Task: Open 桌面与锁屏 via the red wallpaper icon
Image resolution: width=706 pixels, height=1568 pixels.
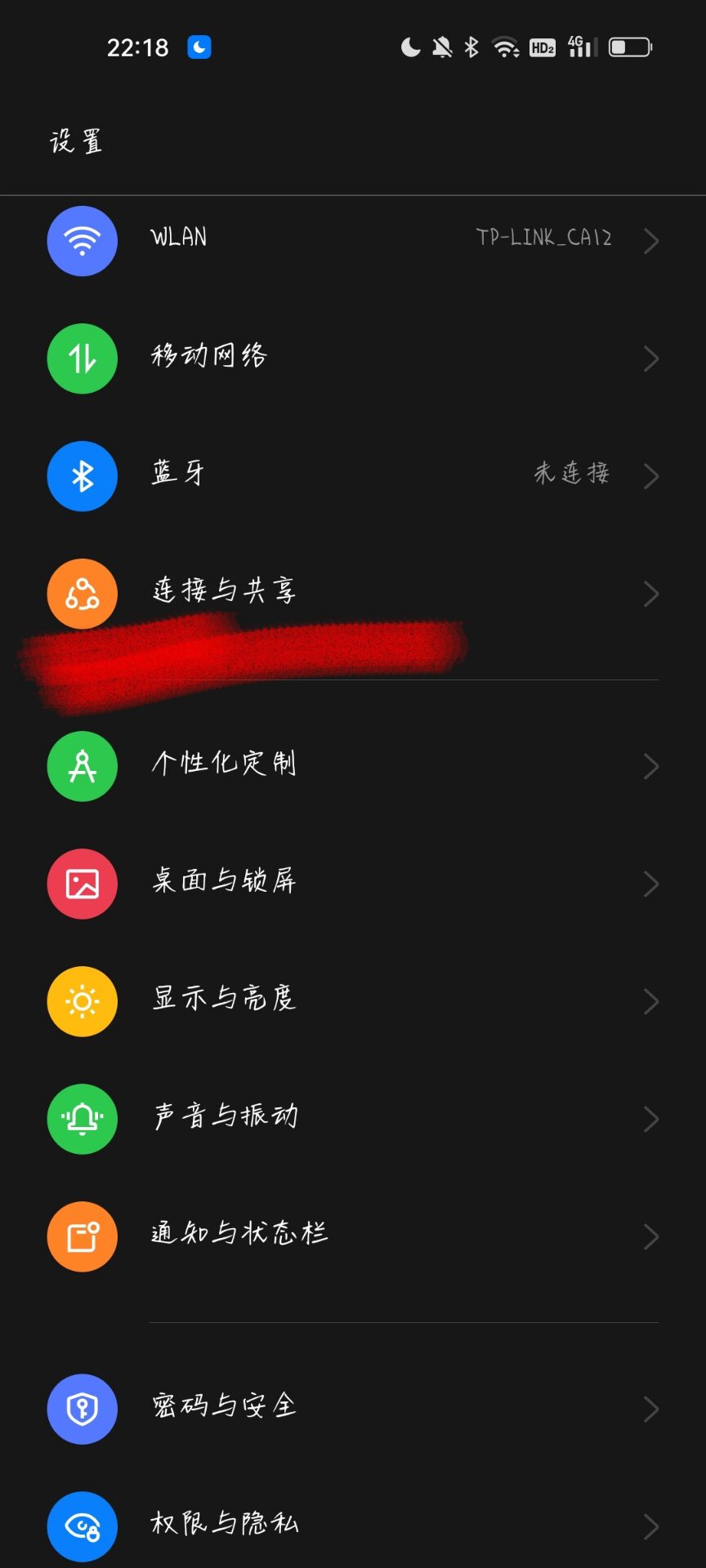Action: click(x=82, y=883)
